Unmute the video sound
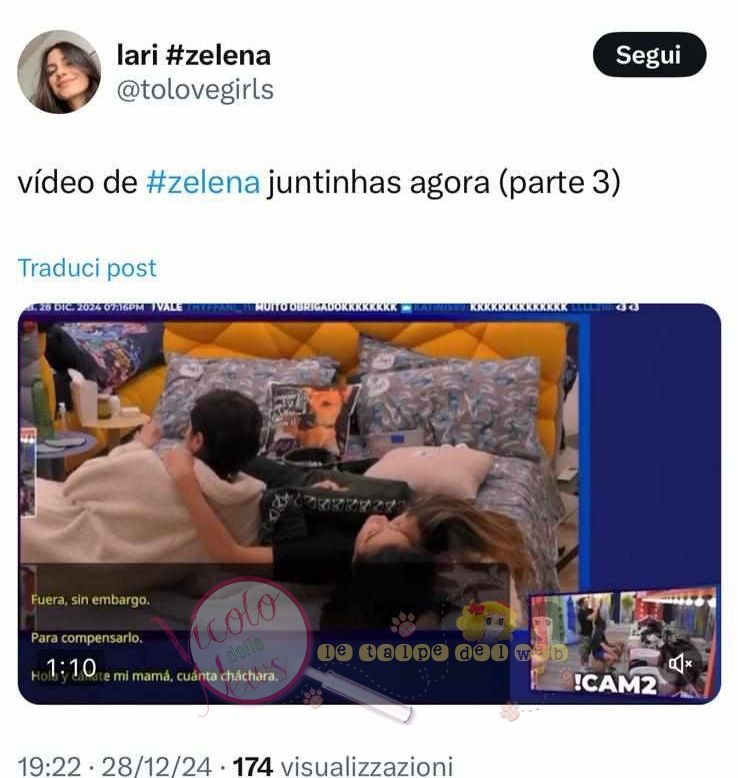This screenshot has width=738, height=778. click(680, 663)
